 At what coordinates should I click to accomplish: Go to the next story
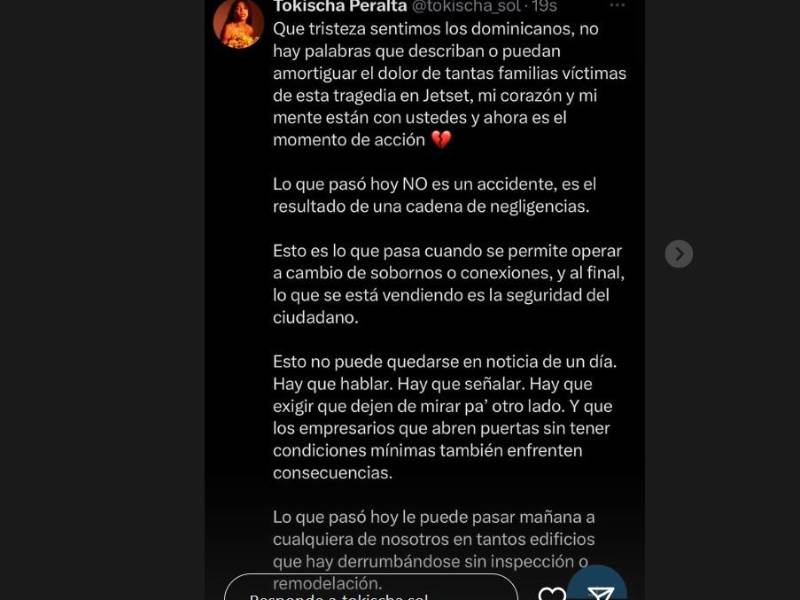(x=679, y=254)
